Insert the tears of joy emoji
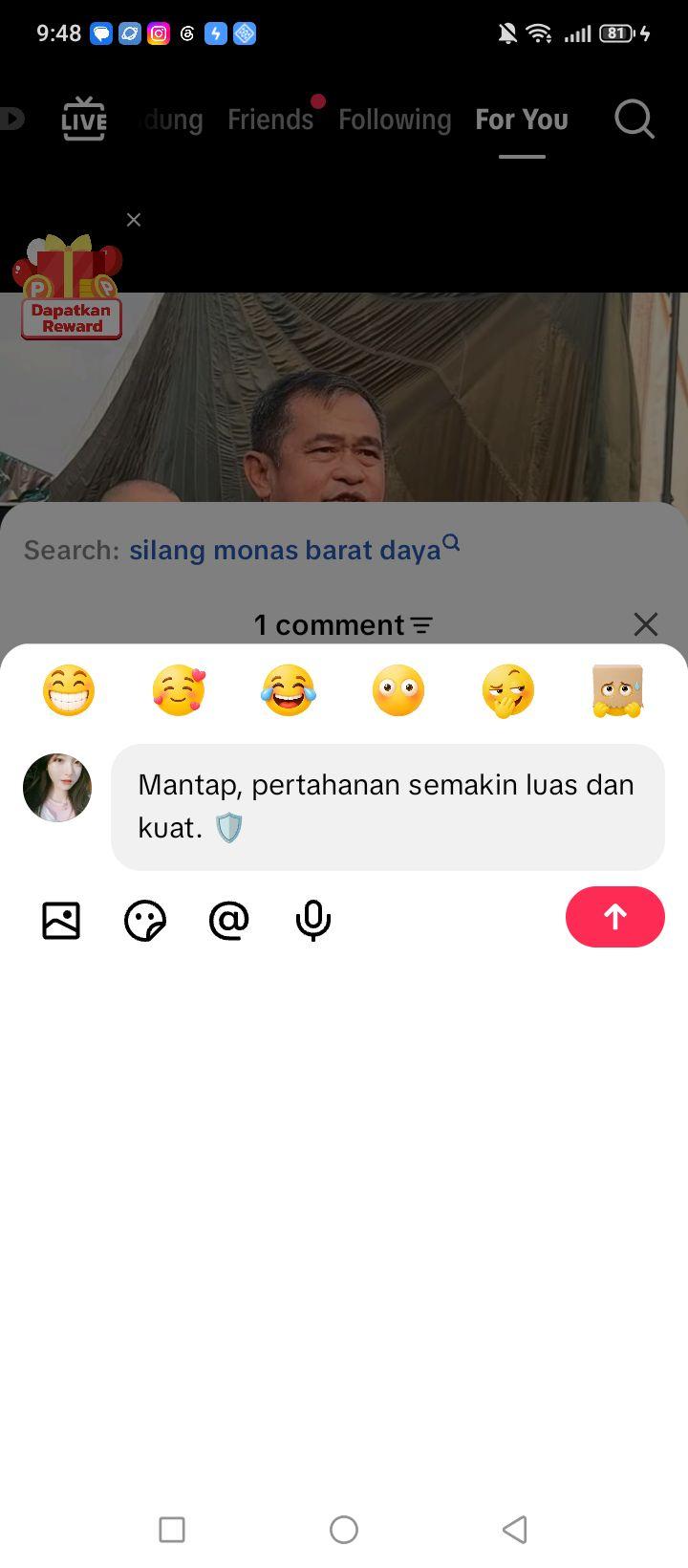 click(288, 690)
